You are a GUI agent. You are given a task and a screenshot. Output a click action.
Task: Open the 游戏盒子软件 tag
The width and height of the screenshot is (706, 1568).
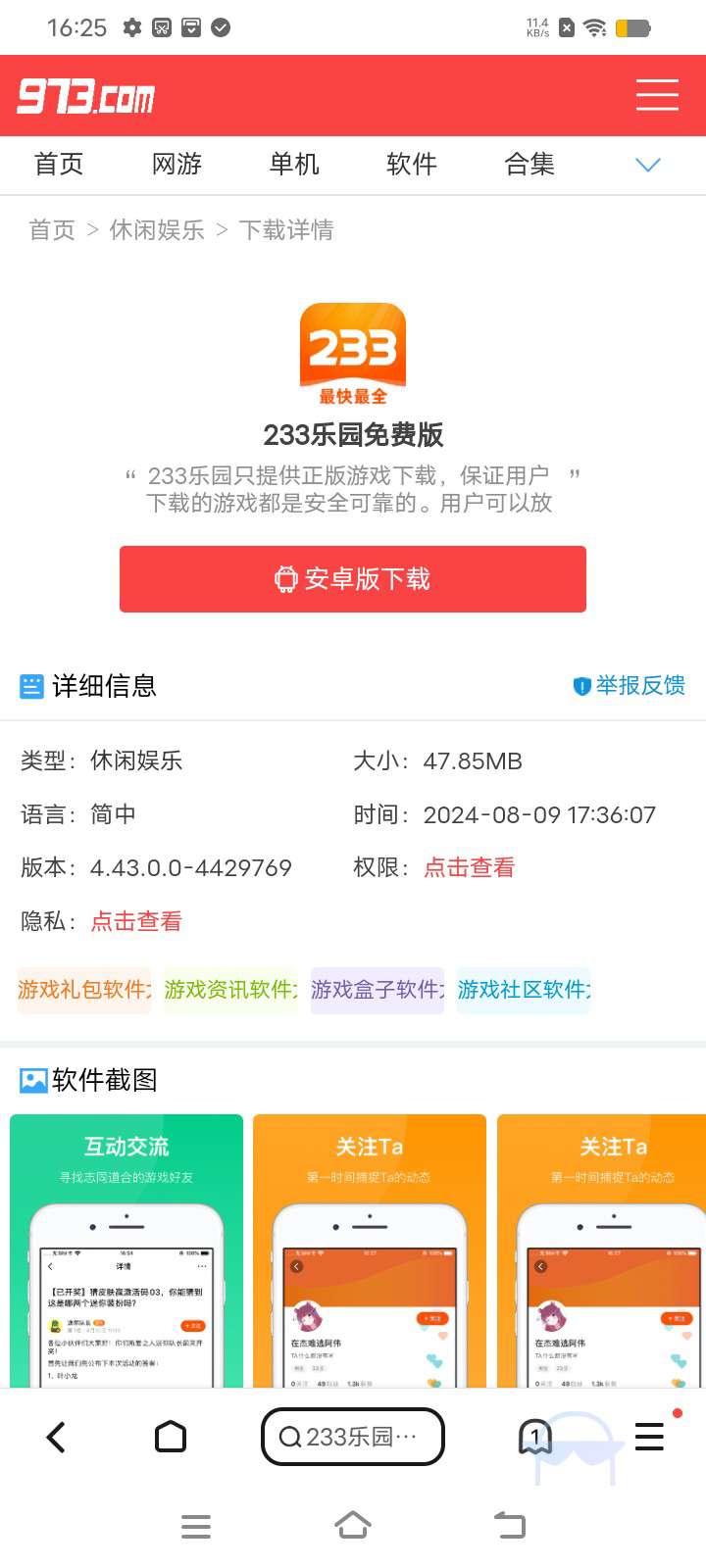[x=378, y=990]
